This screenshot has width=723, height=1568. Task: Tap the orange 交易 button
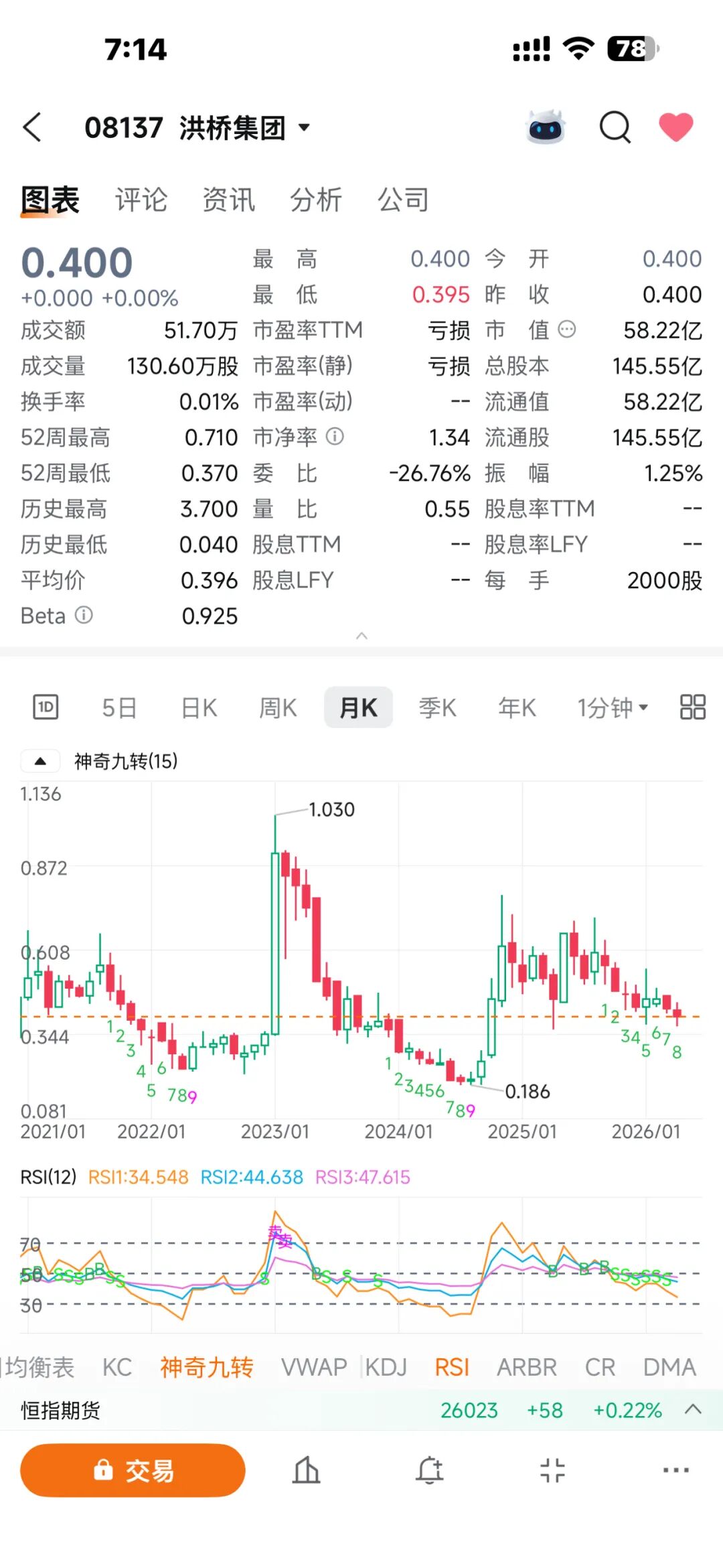point(133,1470)
